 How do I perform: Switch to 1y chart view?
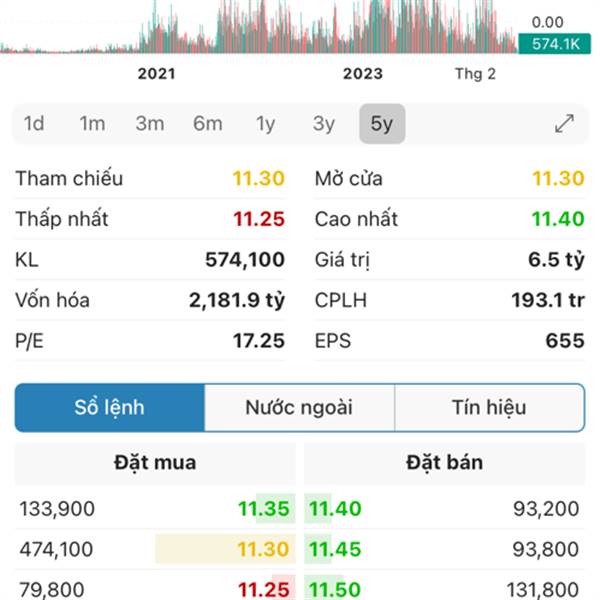[x=265, y=124]
